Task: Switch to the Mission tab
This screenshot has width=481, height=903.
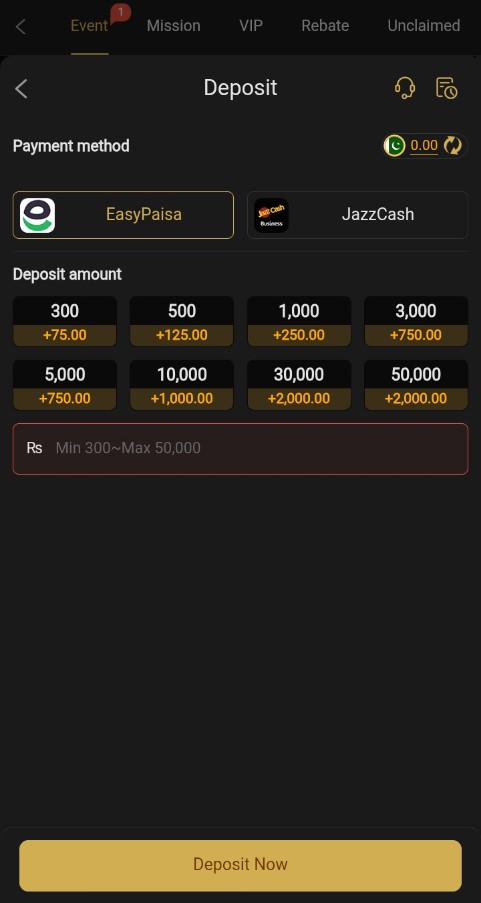Action: 173,26
